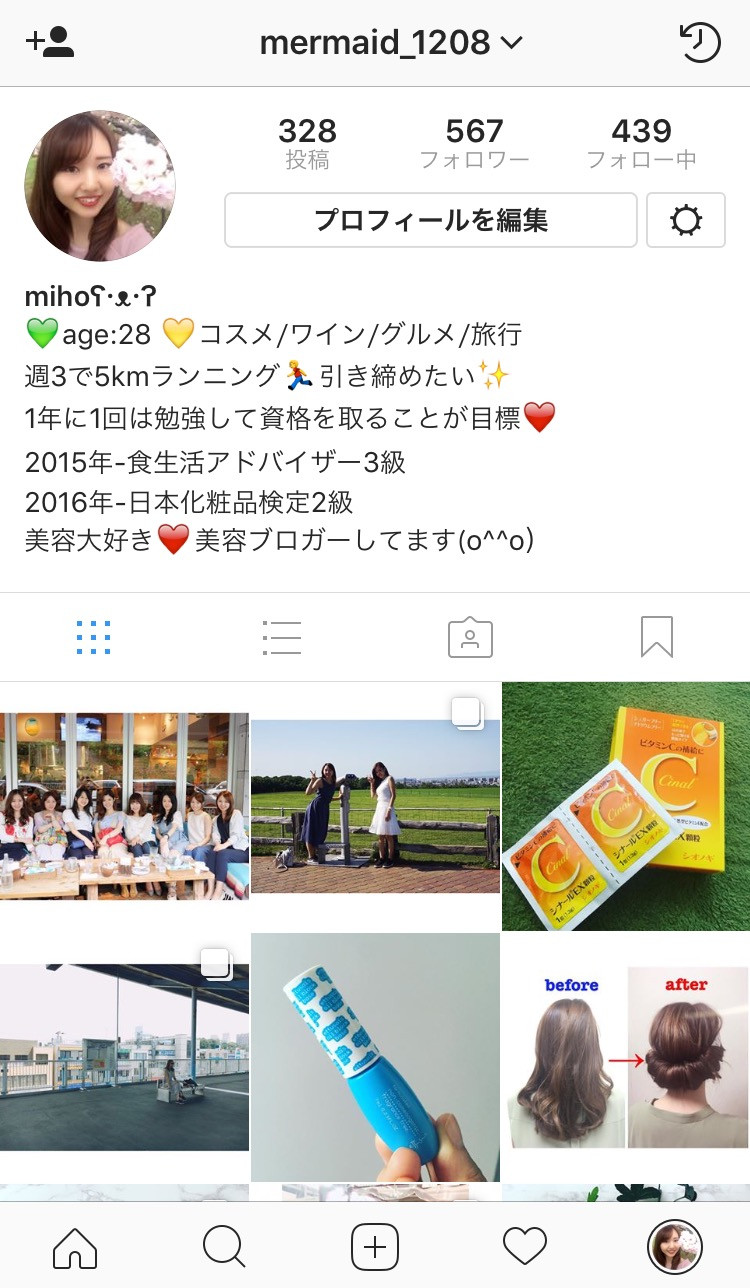Viewport: 750px width, 1288px height.
Task: Switch to the list view tab
Action: point(282,637)
